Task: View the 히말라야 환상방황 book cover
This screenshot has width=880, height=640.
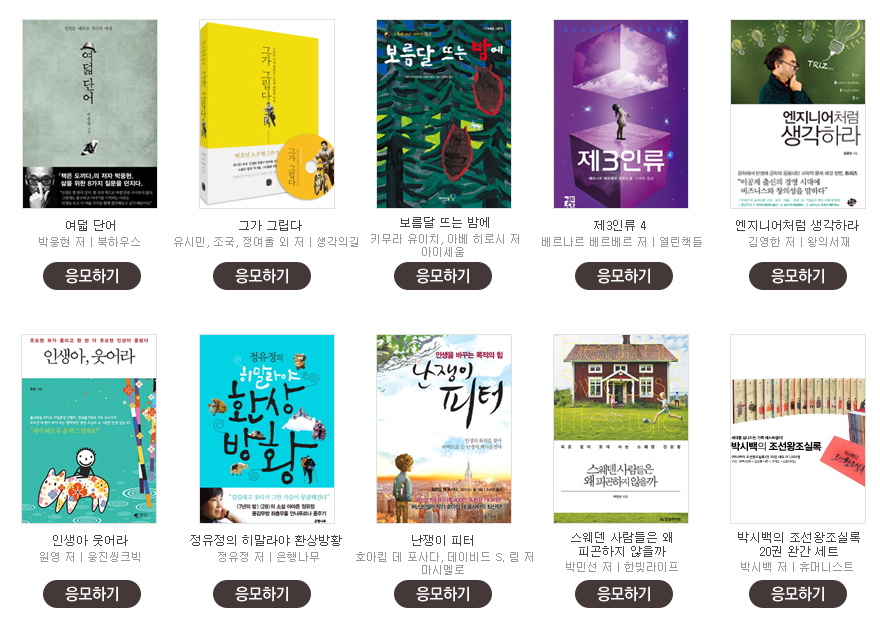Action: click(267, 429)
